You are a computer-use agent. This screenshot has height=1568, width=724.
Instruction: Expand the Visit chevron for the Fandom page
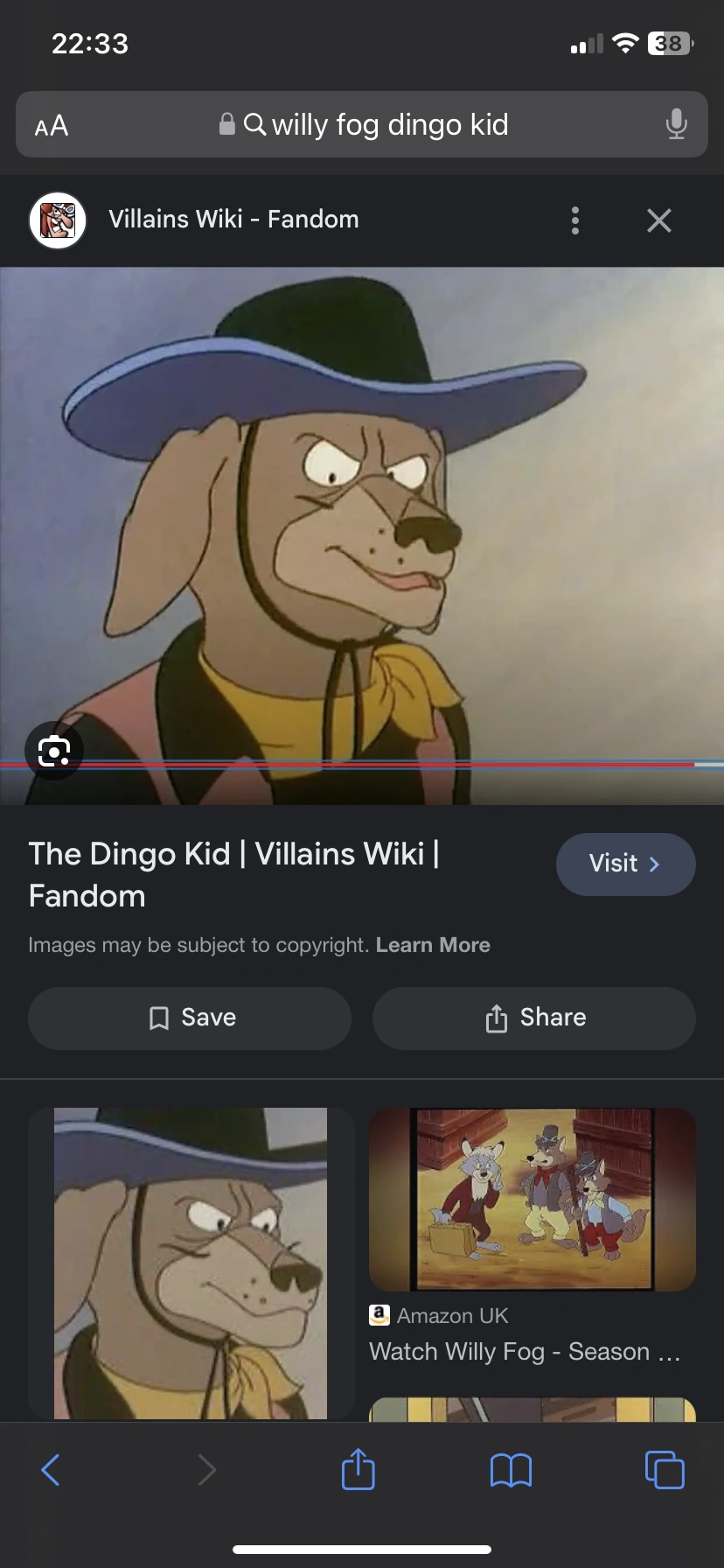pyautogui.click(x=654, y=864)
